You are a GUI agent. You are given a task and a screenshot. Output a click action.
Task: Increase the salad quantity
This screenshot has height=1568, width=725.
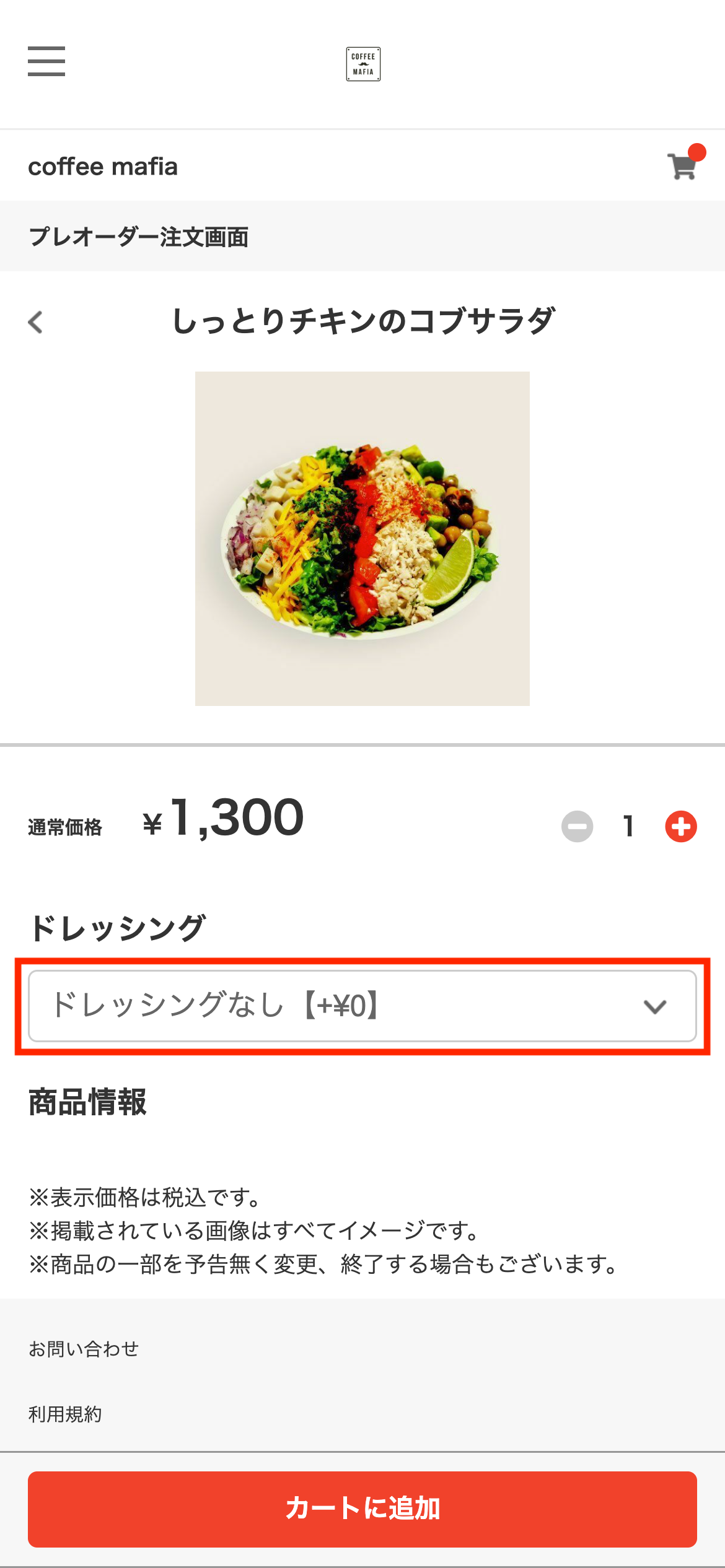pyautogui.click(x=680, y=826)
